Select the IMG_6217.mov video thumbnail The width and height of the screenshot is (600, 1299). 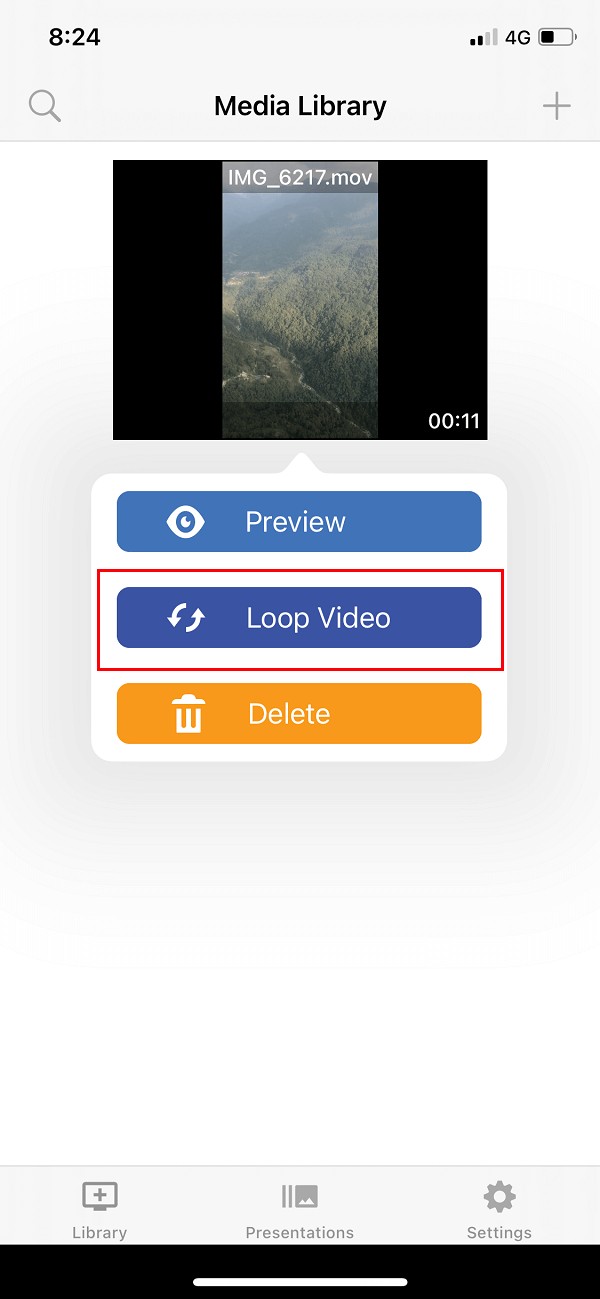point(300,300)
